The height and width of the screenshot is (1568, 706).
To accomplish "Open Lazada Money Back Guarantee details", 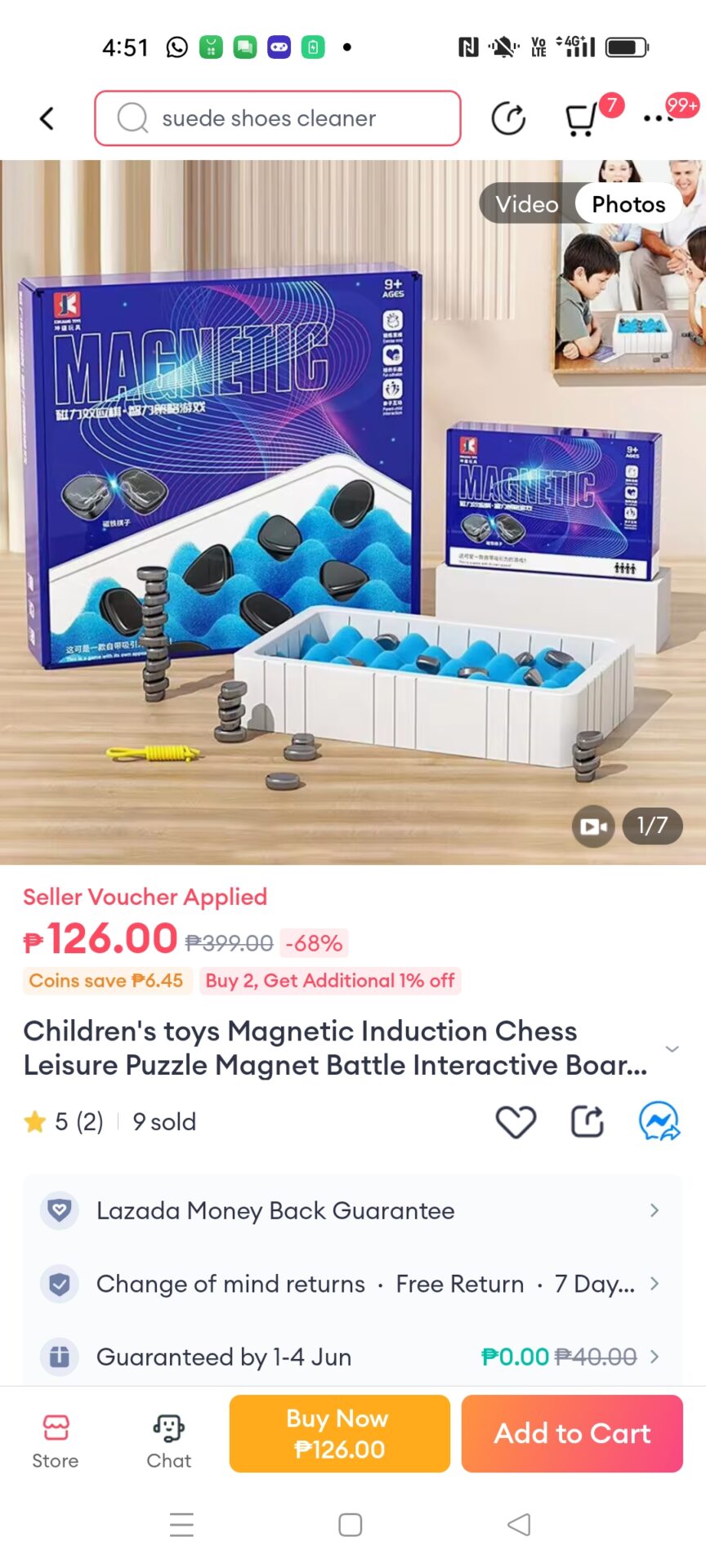I will [x=351, y=1210].
